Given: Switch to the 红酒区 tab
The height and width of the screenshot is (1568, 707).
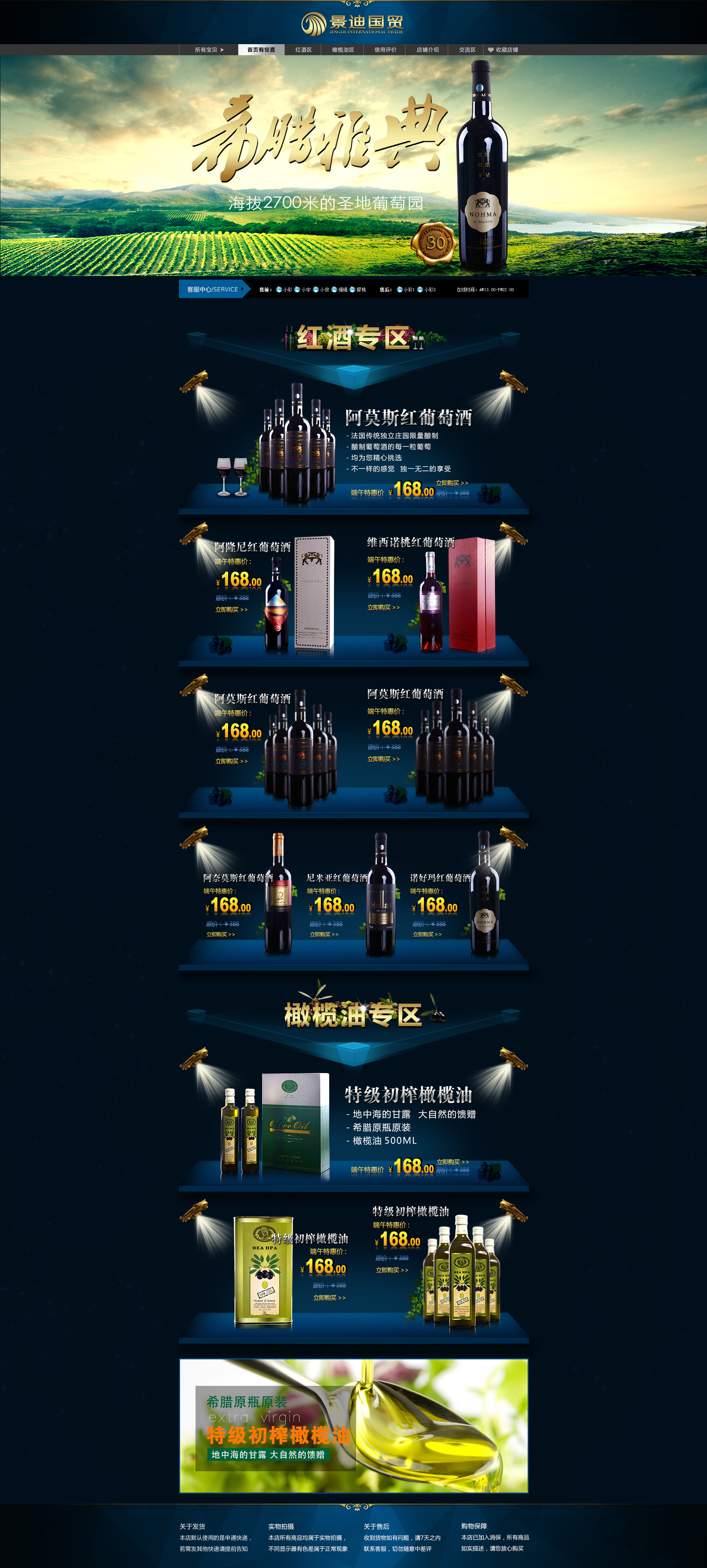Looking at the screenshot, I should pyautogui.click(x=303, y=50).
